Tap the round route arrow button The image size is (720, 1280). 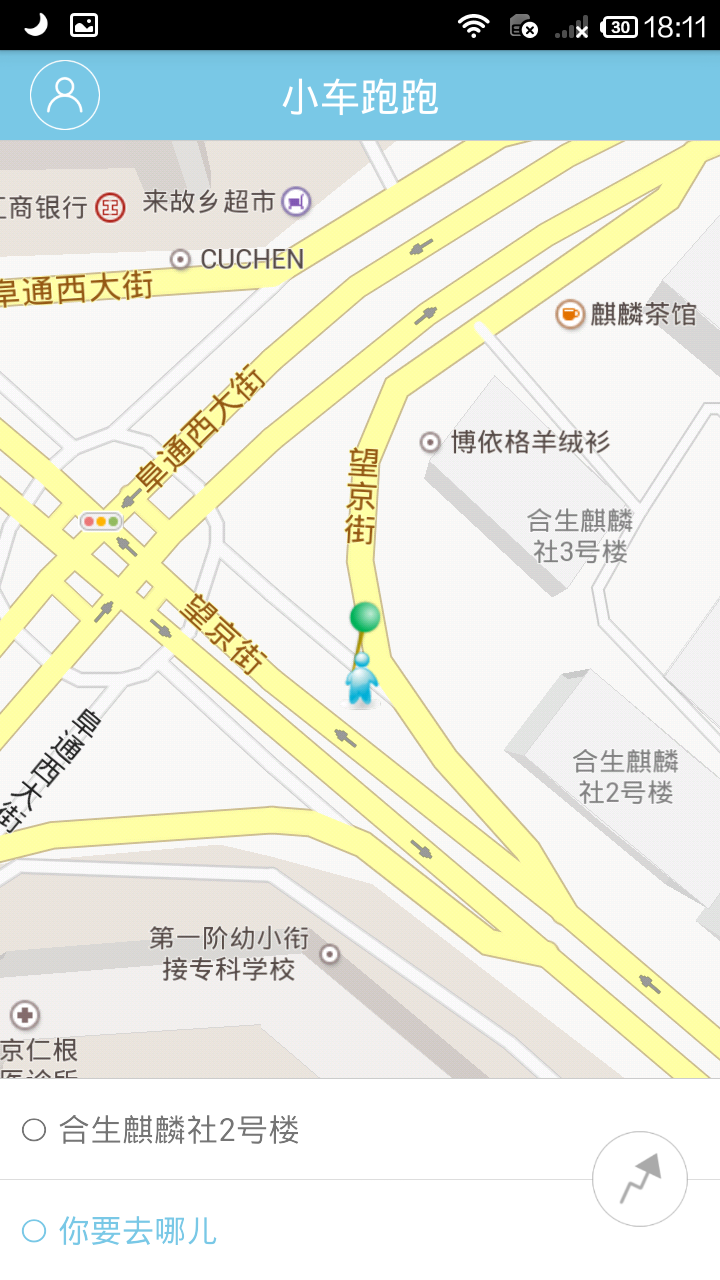(x=640, y=1180)
